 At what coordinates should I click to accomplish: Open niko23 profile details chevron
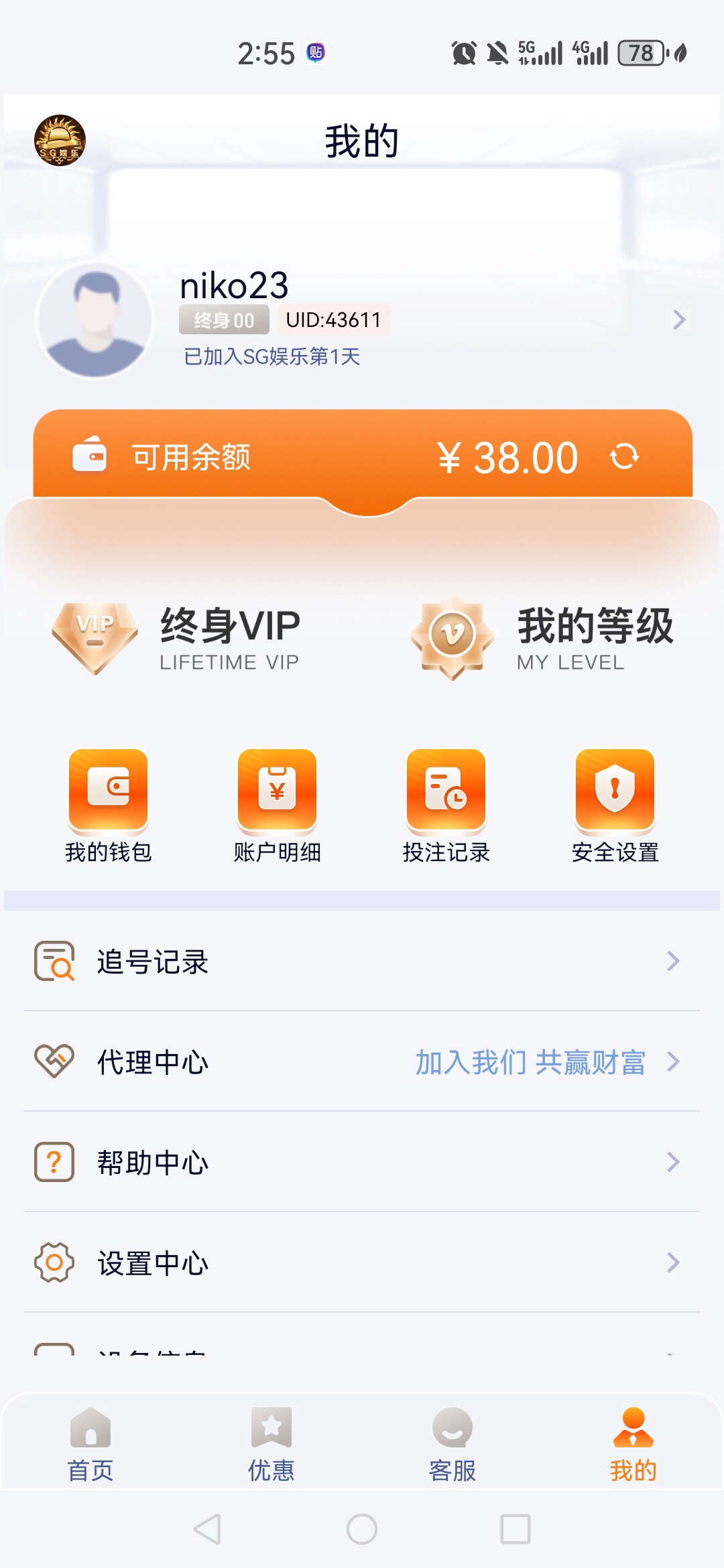click(x=679, y=320)
